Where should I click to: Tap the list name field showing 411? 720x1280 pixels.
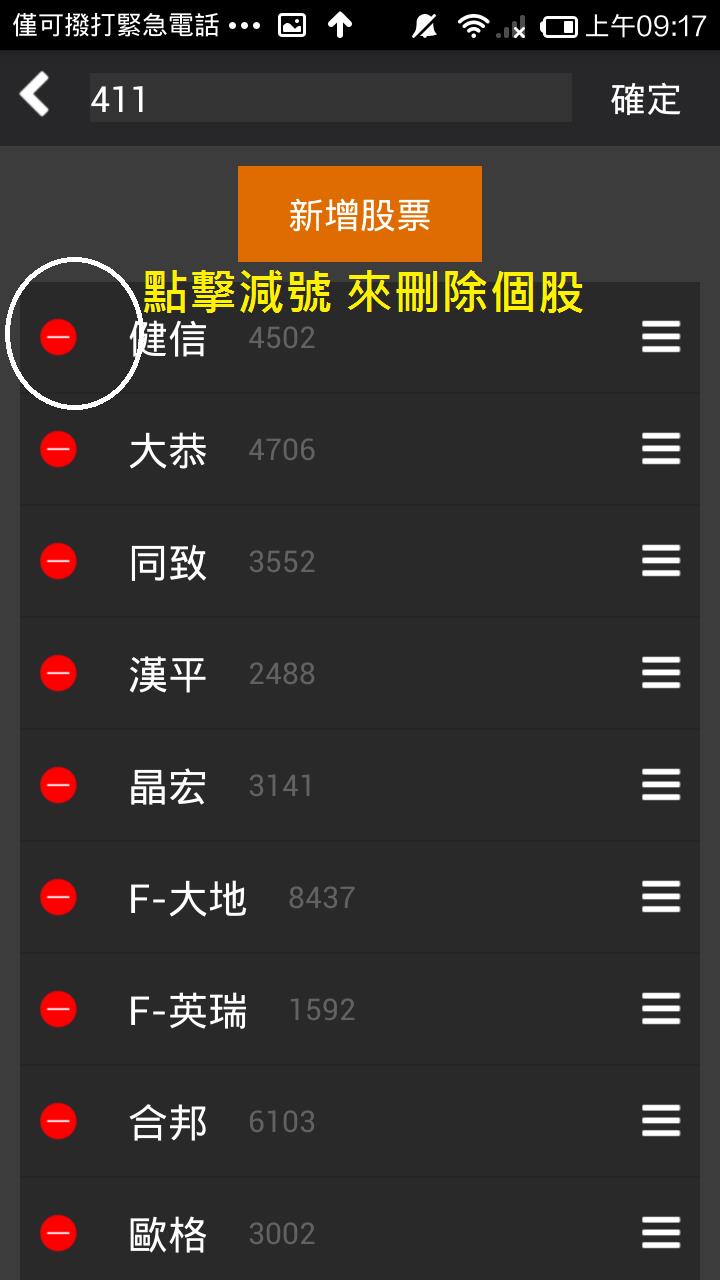(331, 98)
